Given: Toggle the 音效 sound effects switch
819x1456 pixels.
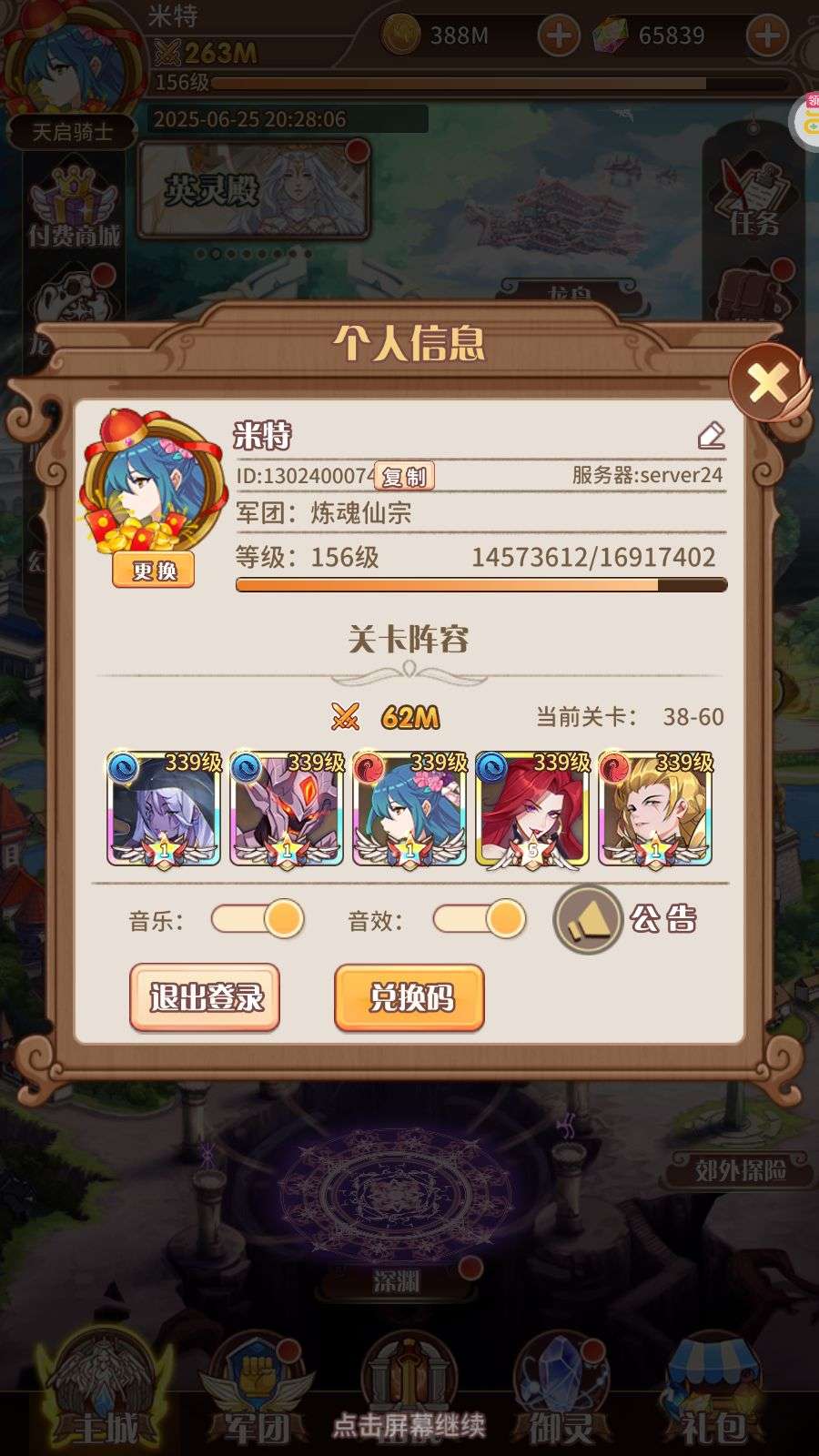Looking at the screenshot, I should [480, 919].
